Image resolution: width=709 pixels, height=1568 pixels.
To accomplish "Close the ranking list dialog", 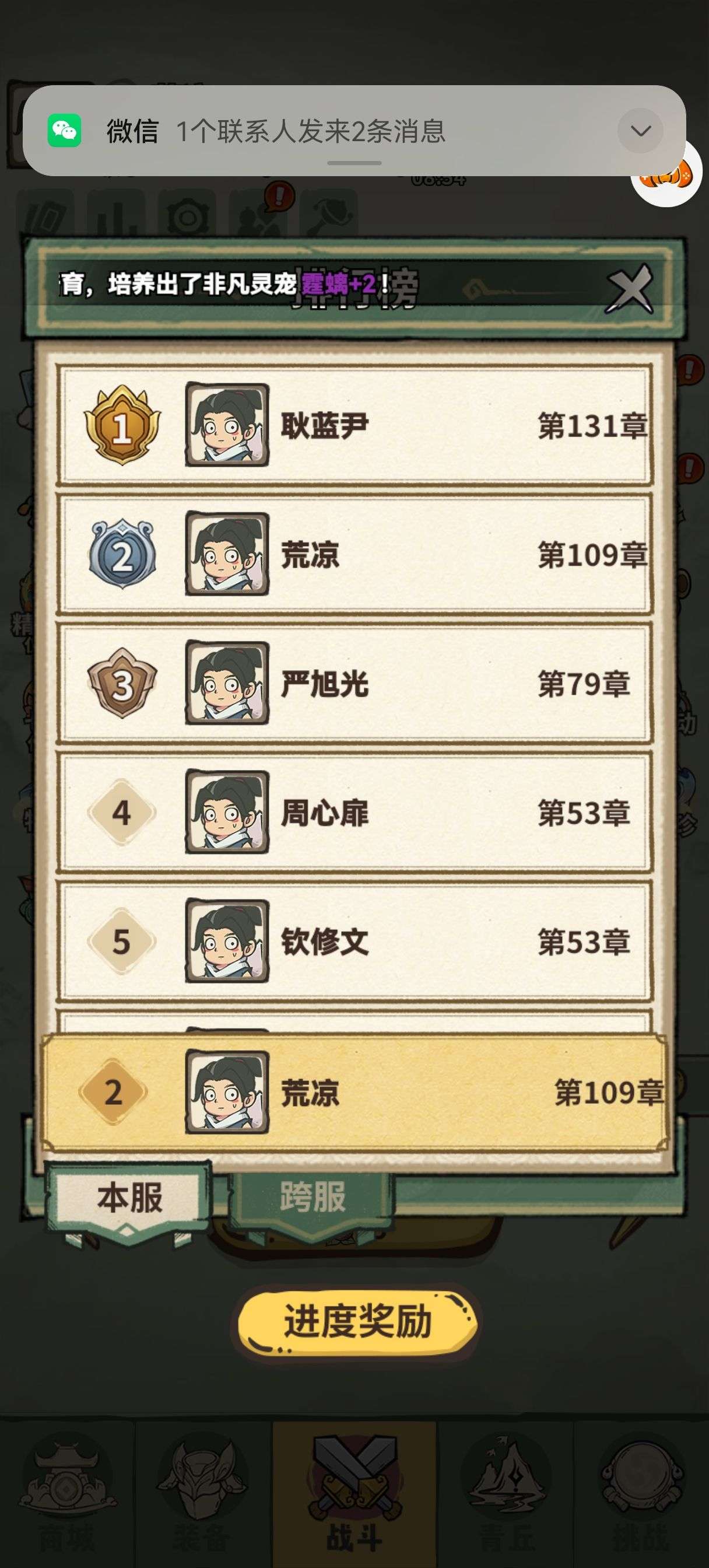I will [629, 289].
